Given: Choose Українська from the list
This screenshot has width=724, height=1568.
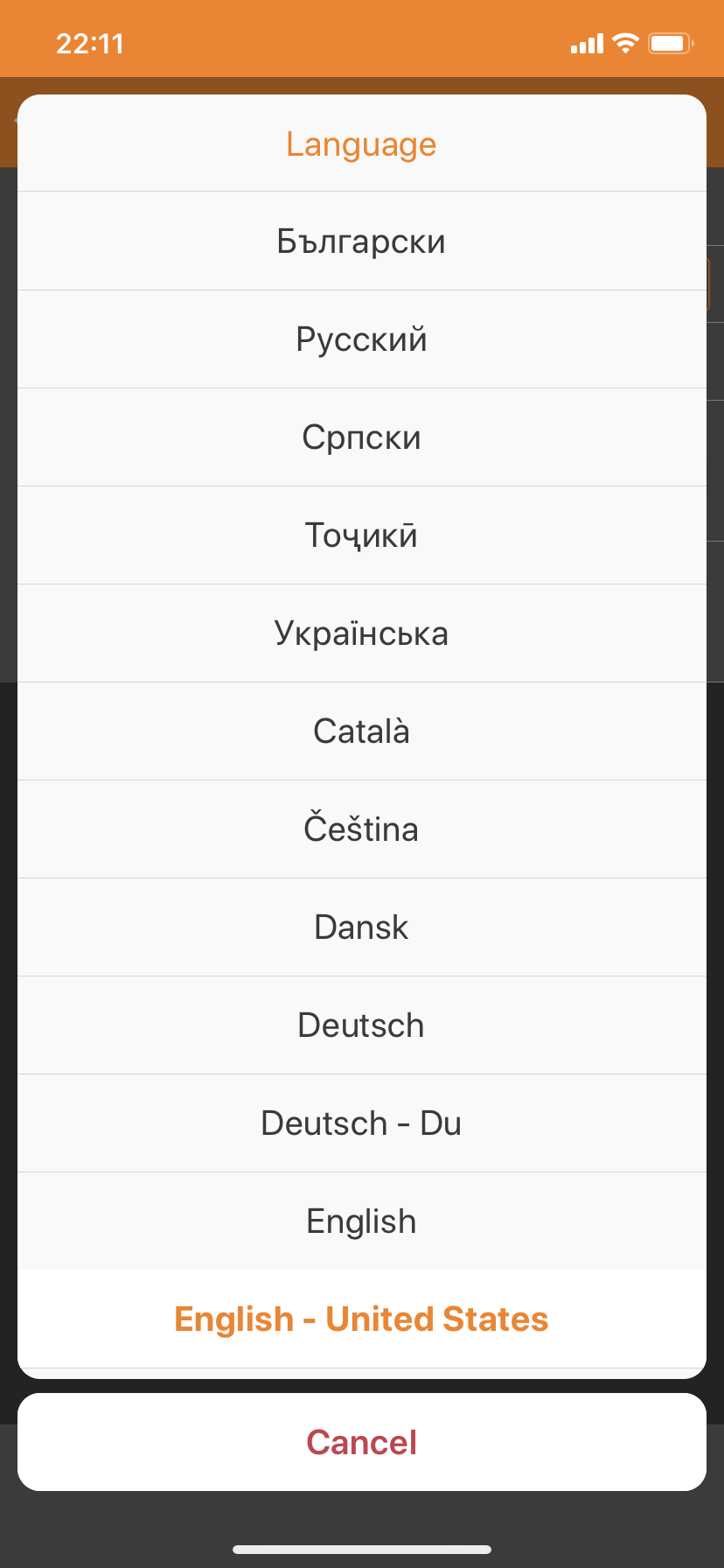Looking at the screenshot, I should pyautogui.click(x=362, y=633).
